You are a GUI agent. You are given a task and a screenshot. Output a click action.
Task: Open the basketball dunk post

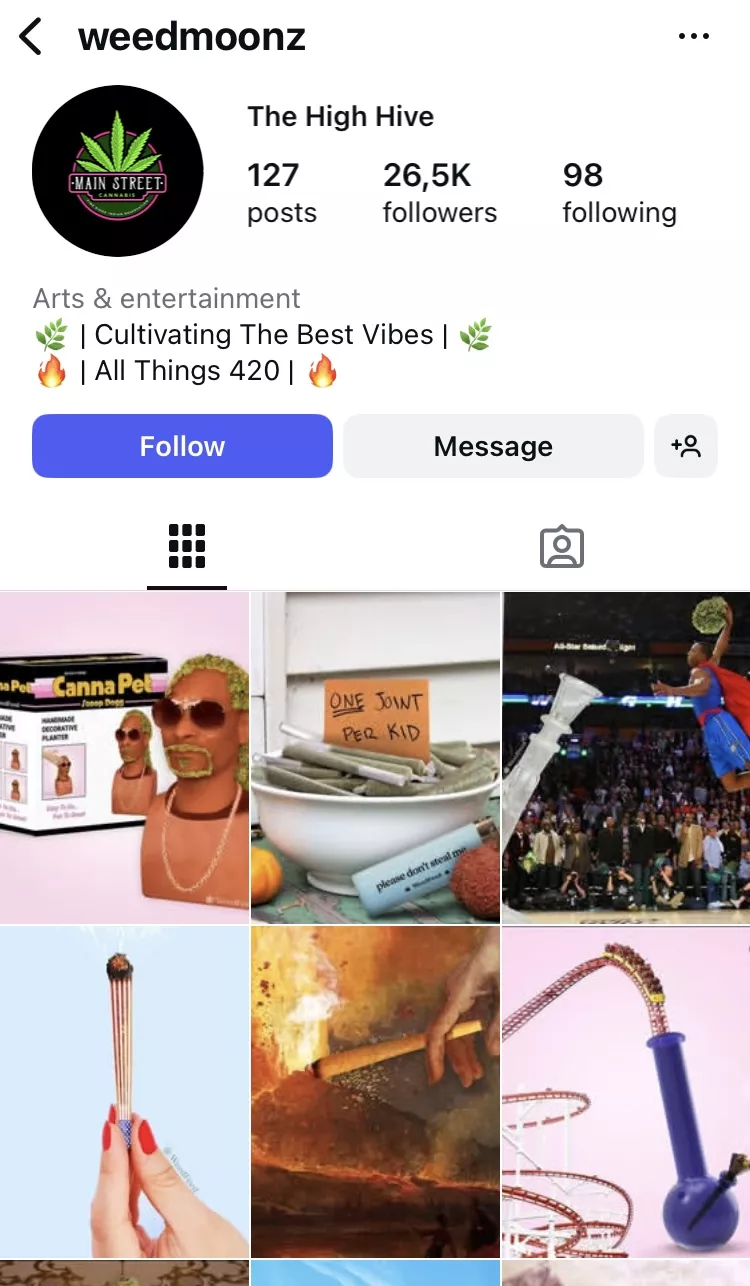(626, 757)
